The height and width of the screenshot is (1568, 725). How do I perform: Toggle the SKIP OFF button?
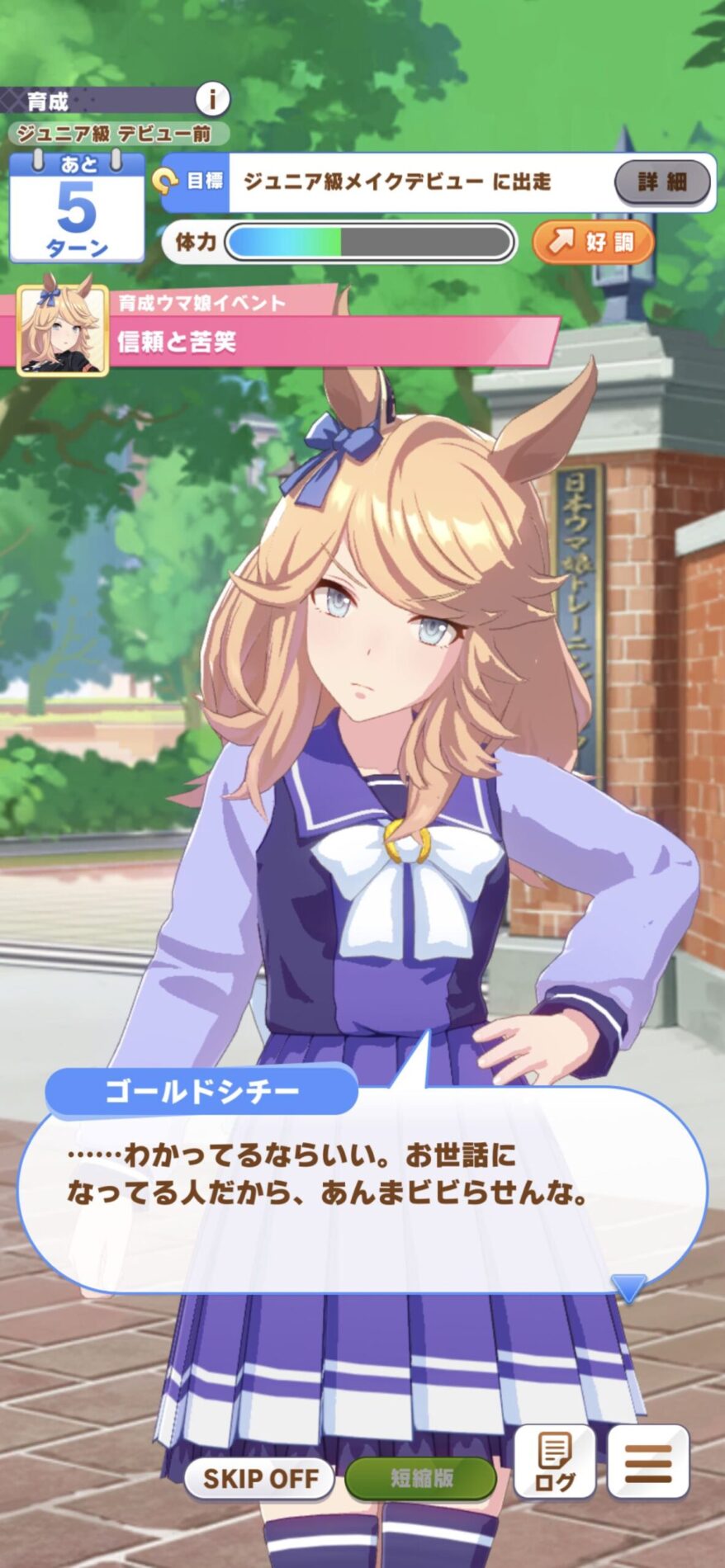tap(259, 1478)
